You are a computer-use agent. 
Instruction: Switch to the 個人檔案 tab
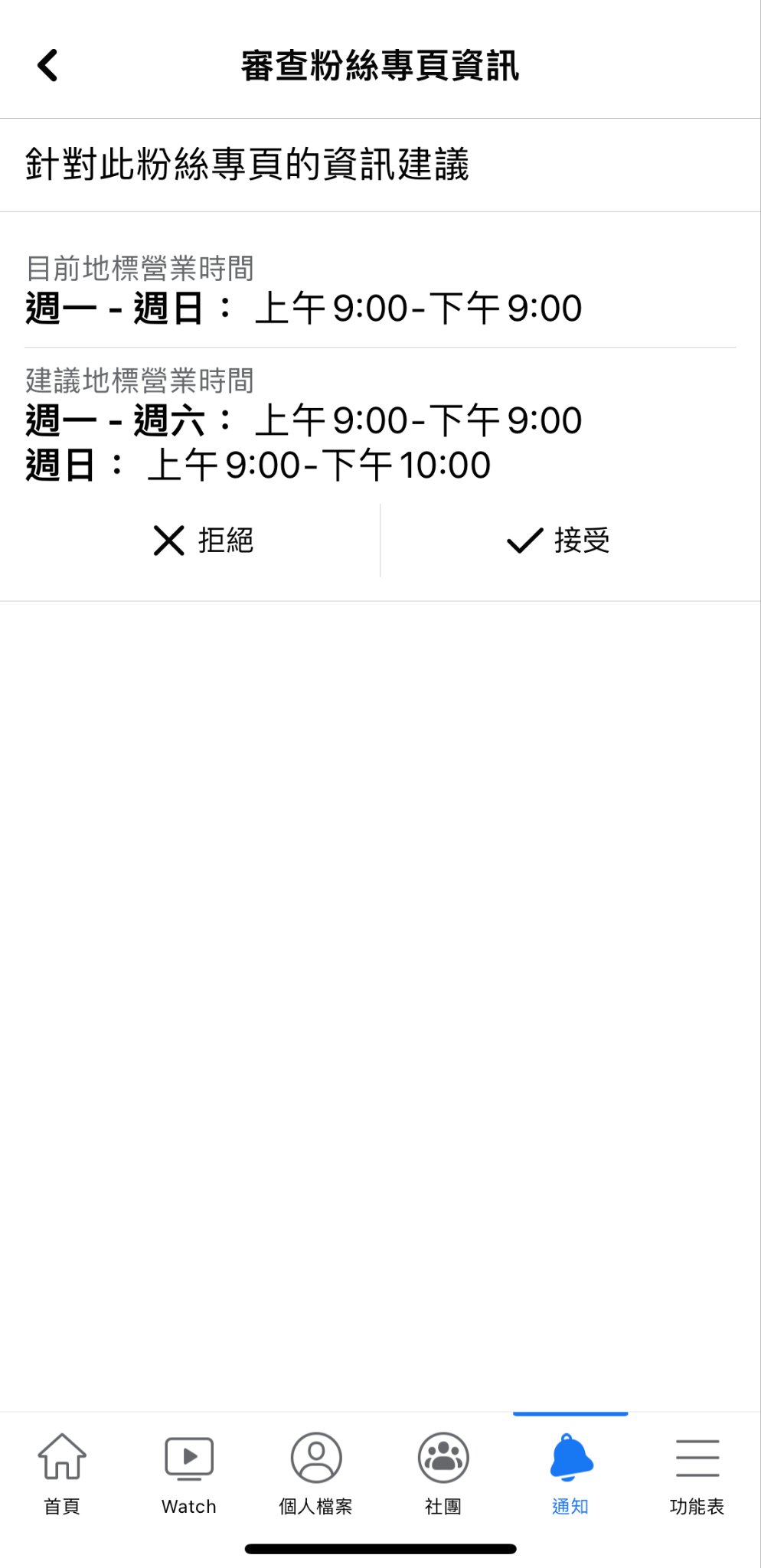316,1474
